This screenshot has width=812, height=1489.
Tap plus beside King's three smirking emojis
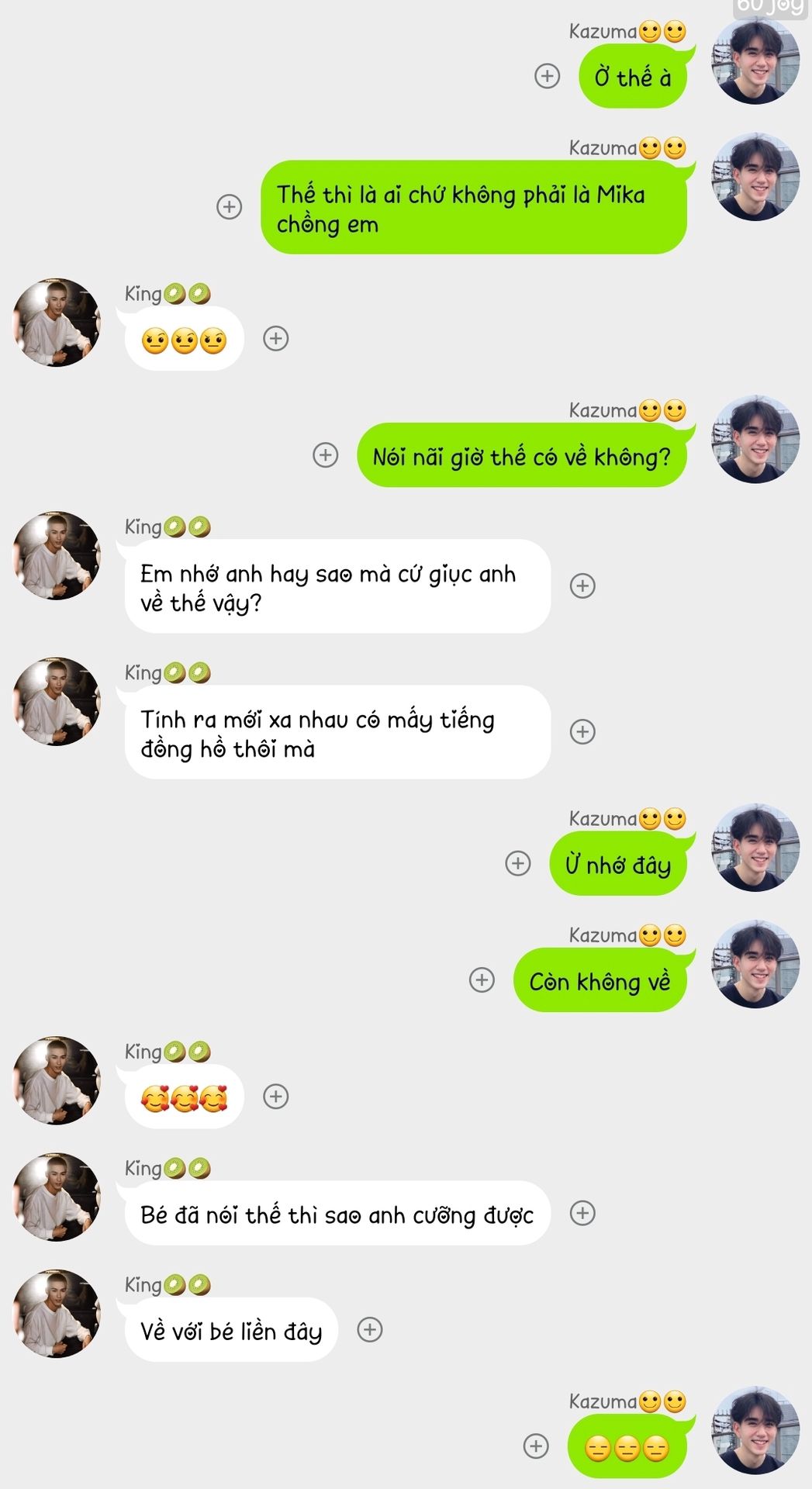[x=276, y=338]
